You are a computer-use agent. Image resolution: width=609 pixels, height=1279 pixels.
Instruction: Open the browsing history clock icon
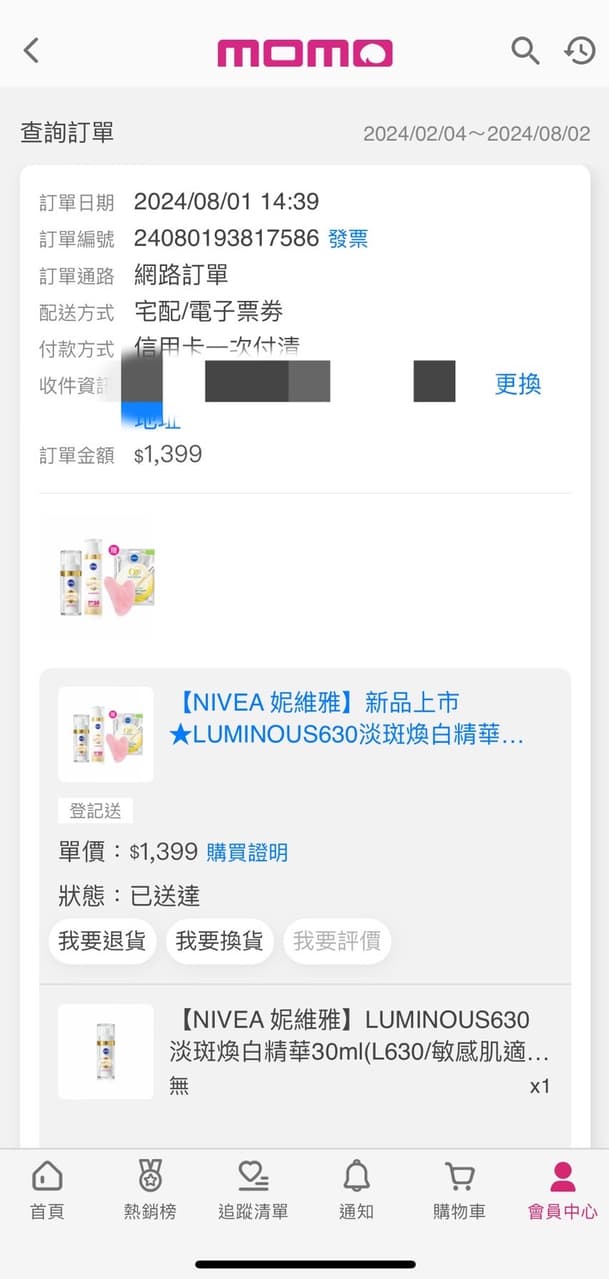pos(580,50)
